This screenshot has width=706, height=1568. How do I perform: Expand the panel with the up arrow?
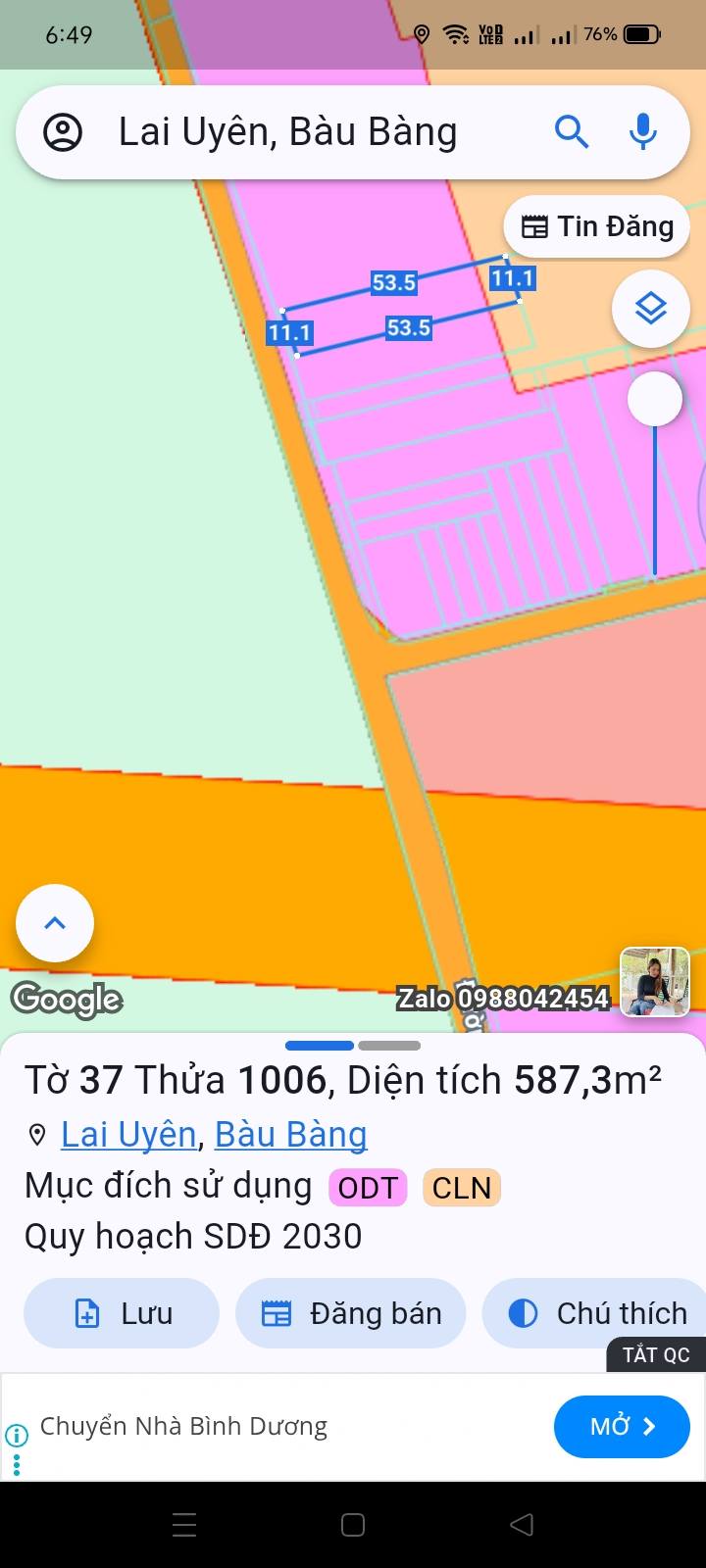point(55,923)
